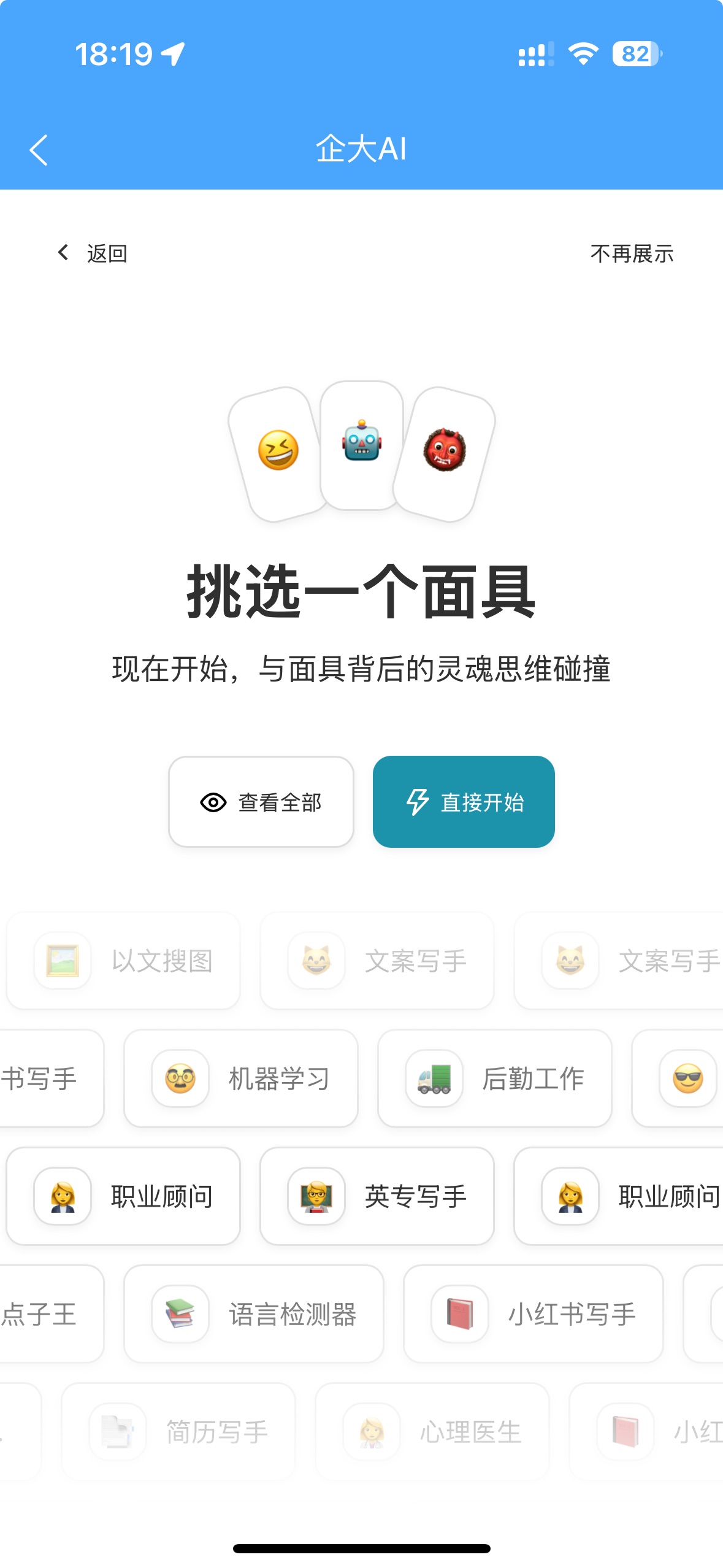
Task: Tap the 直接开始 button
Action: (x=464, y=802)
